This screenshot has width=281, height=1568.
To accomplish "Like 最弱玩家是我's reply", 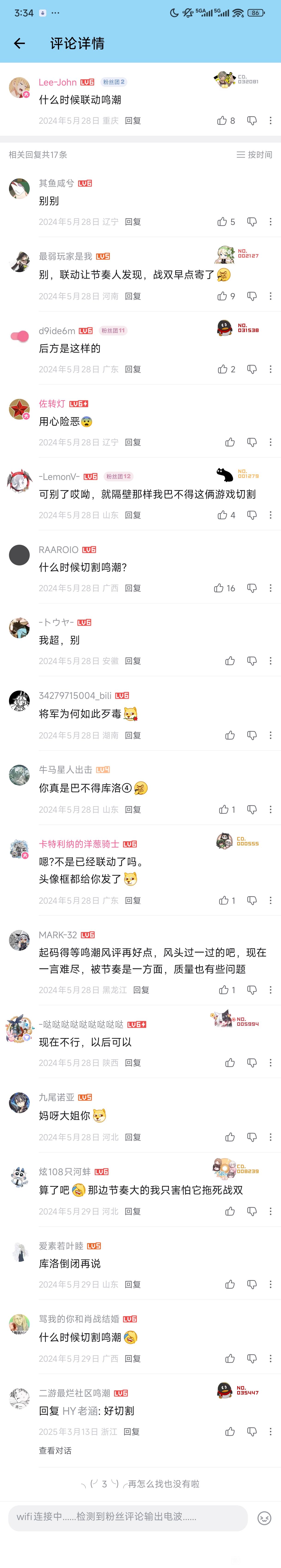I will [x=222, y=296].
